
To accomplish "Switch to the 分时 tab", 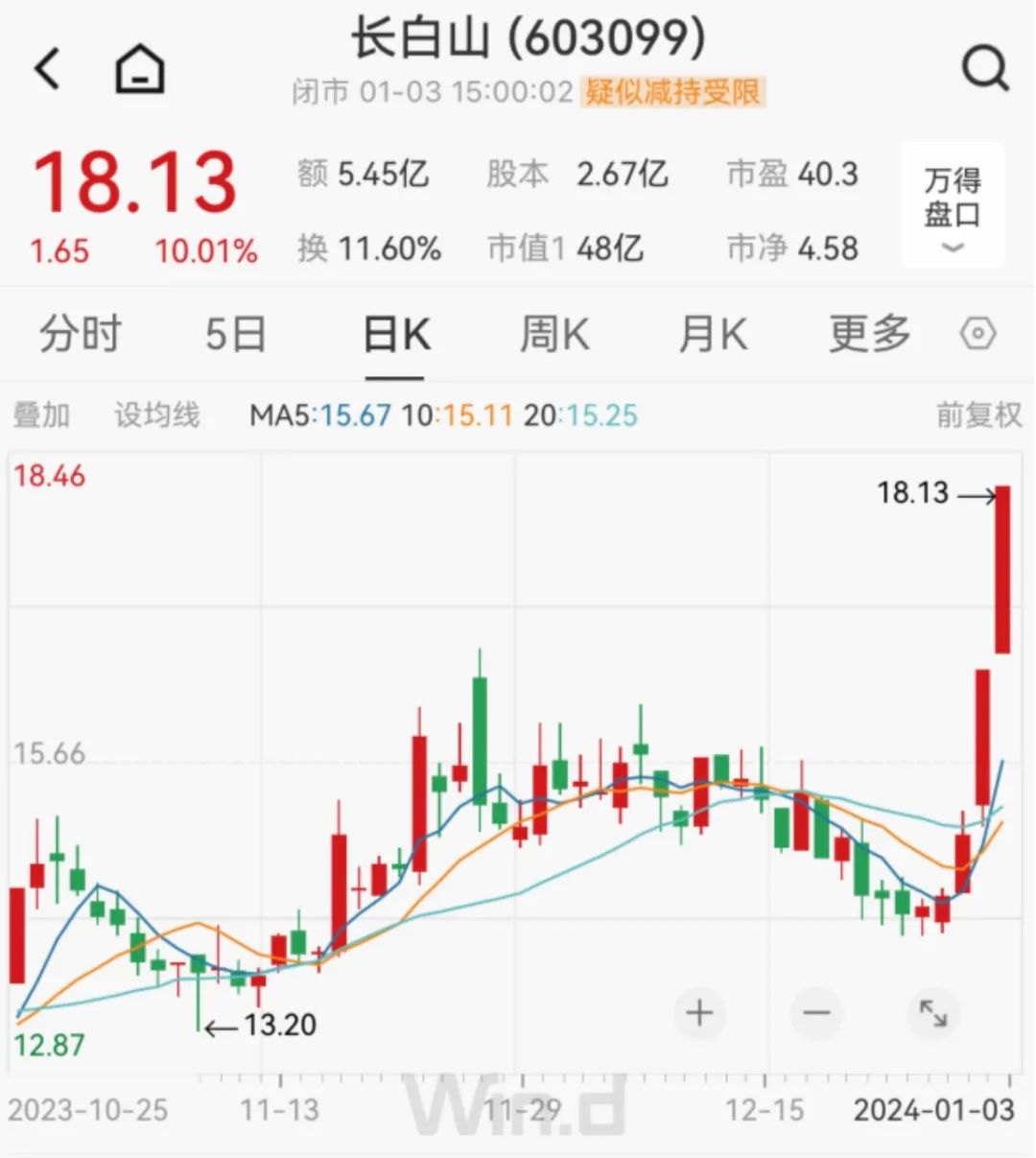I will click(81, 335).
